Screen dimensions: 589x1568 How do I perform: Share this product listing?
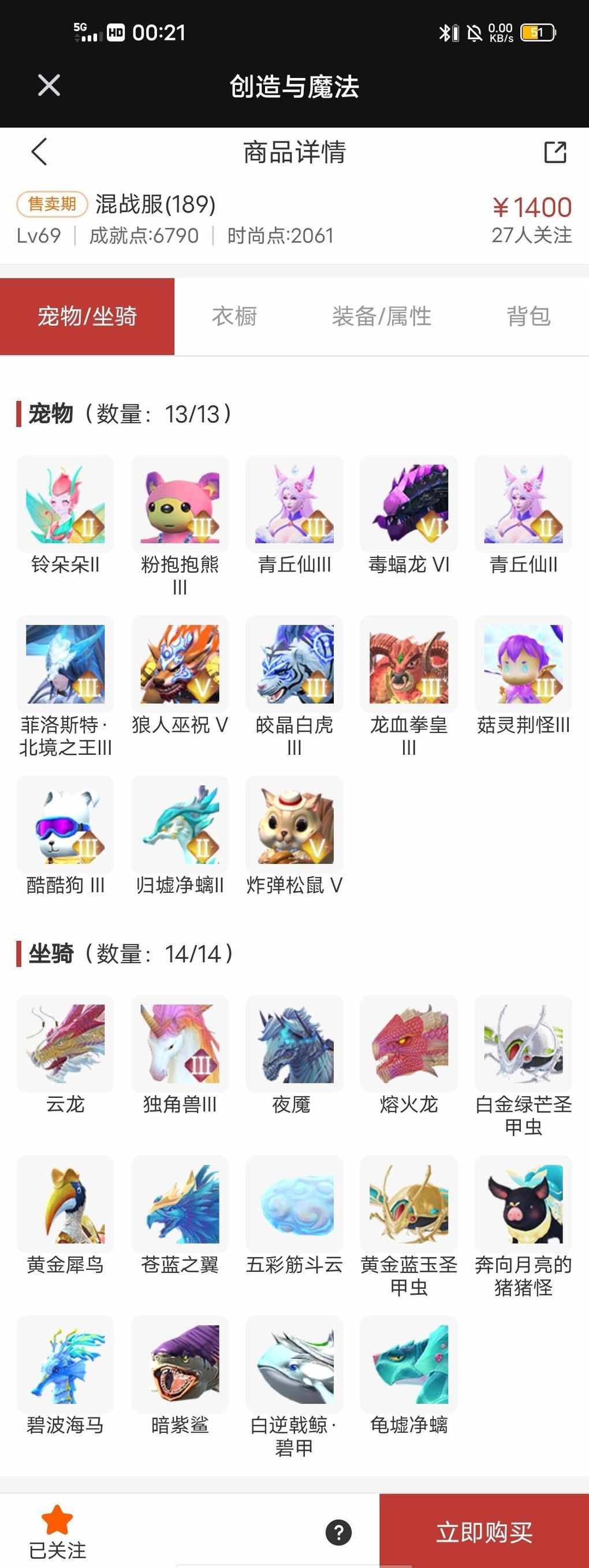(x=554, y=152)
